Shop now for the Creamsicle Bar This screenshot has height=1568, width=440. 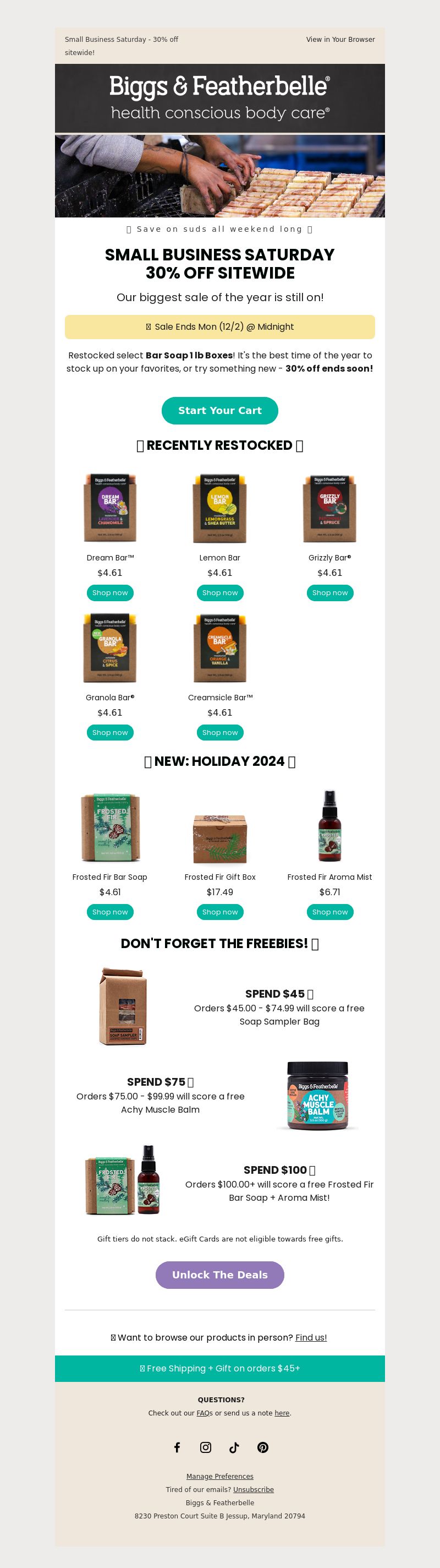click(219, 732)
